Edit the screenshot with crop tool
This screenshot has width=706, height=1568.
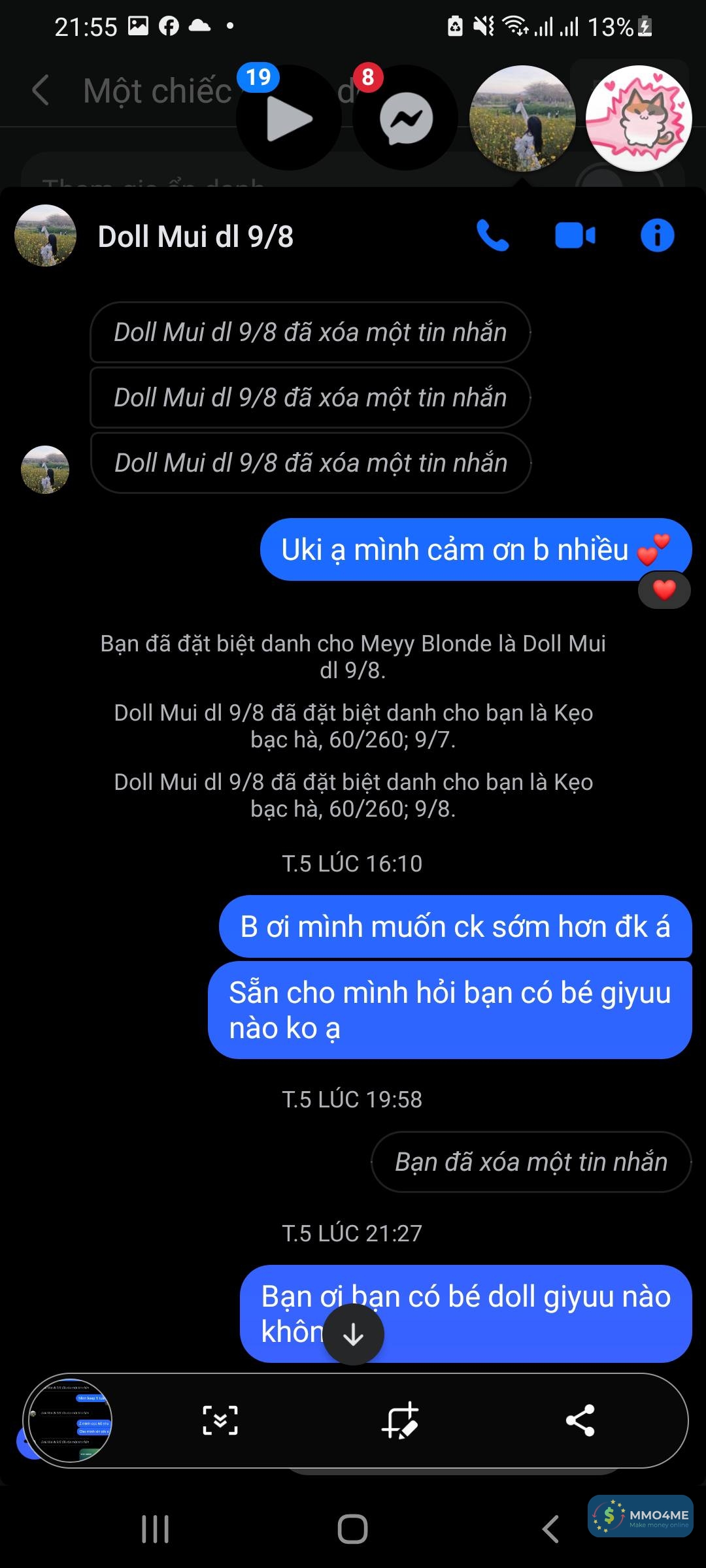point(400,1420)
